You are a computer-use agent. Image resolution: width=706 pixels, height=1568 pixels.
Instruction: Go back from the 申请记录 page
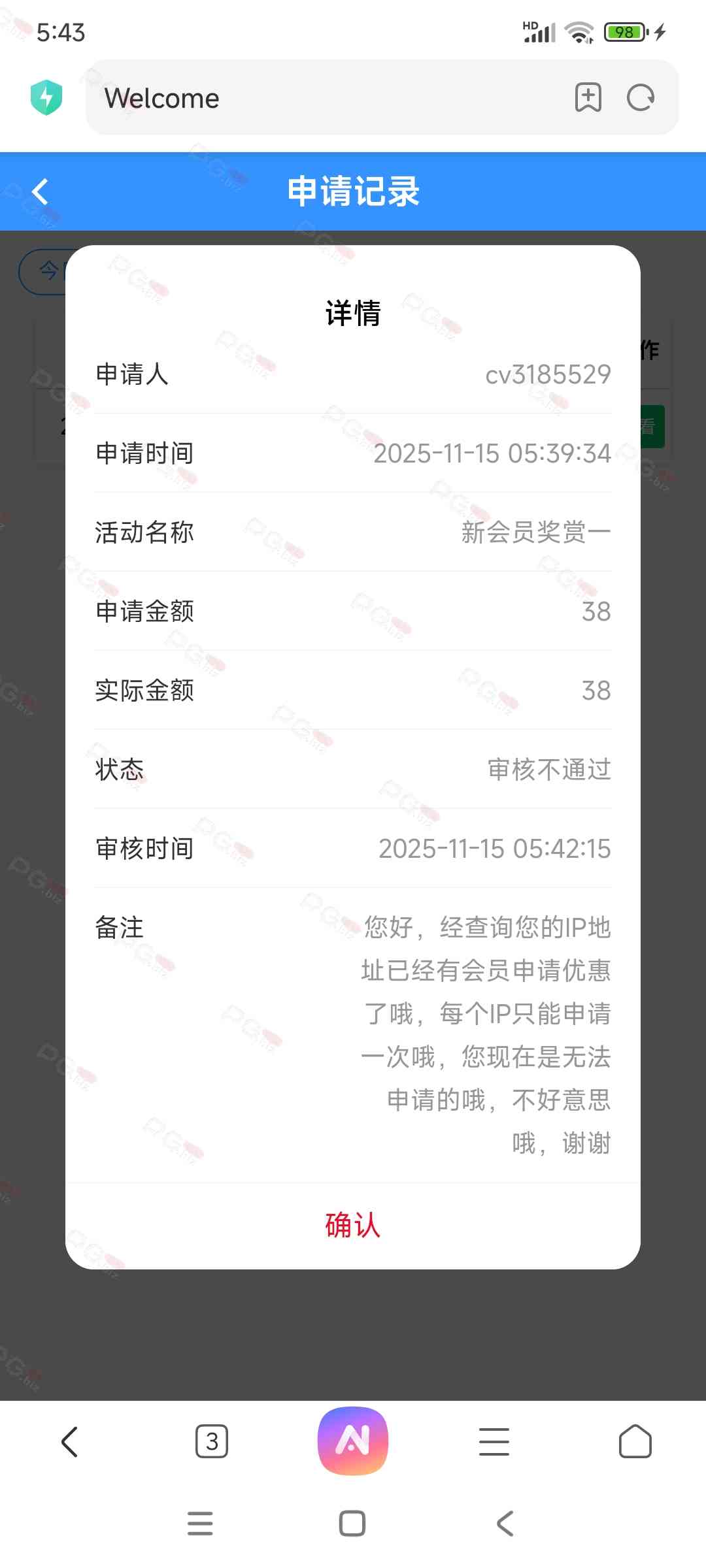pos(41,191)
